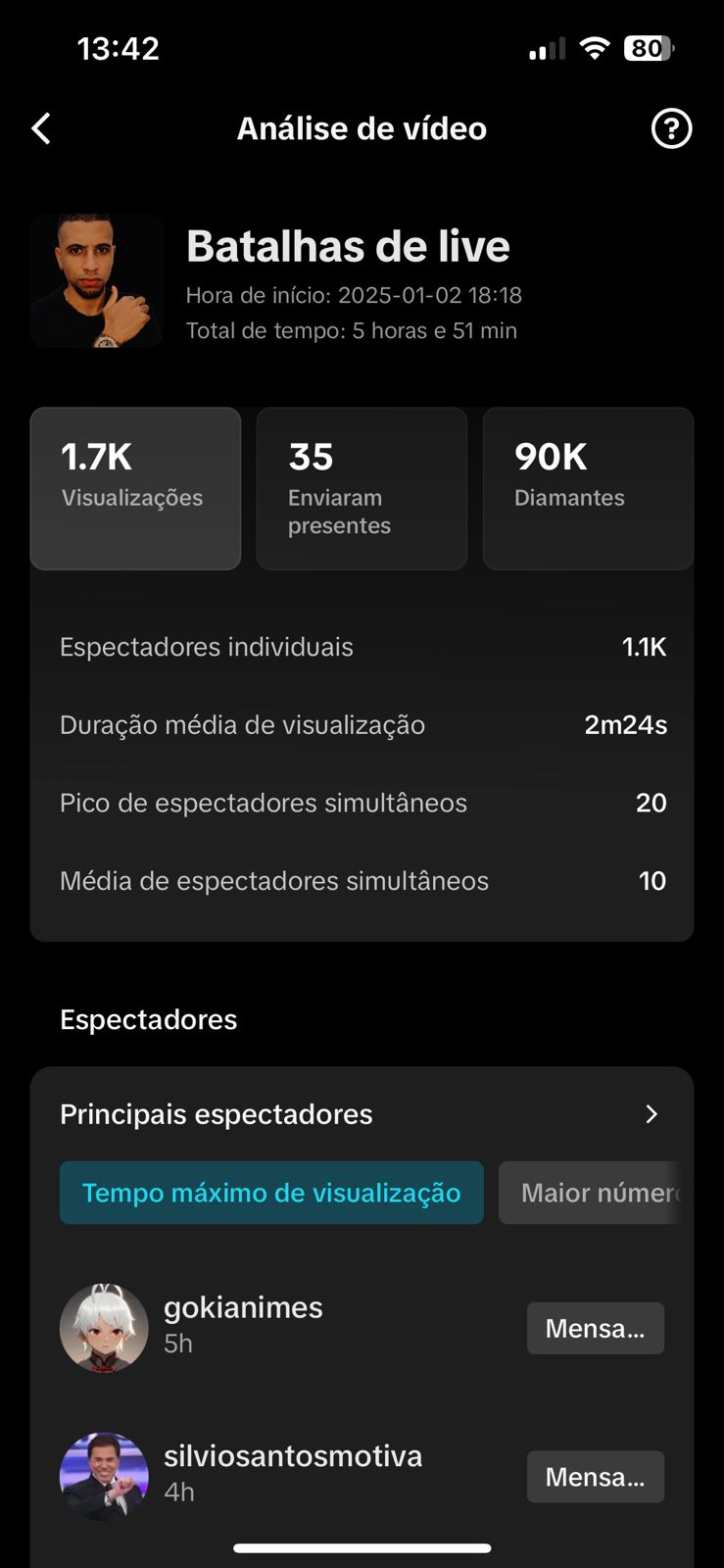The image size is (724, 1568).
Task: Select the Diamantes metric card
Action: [588, 488]
